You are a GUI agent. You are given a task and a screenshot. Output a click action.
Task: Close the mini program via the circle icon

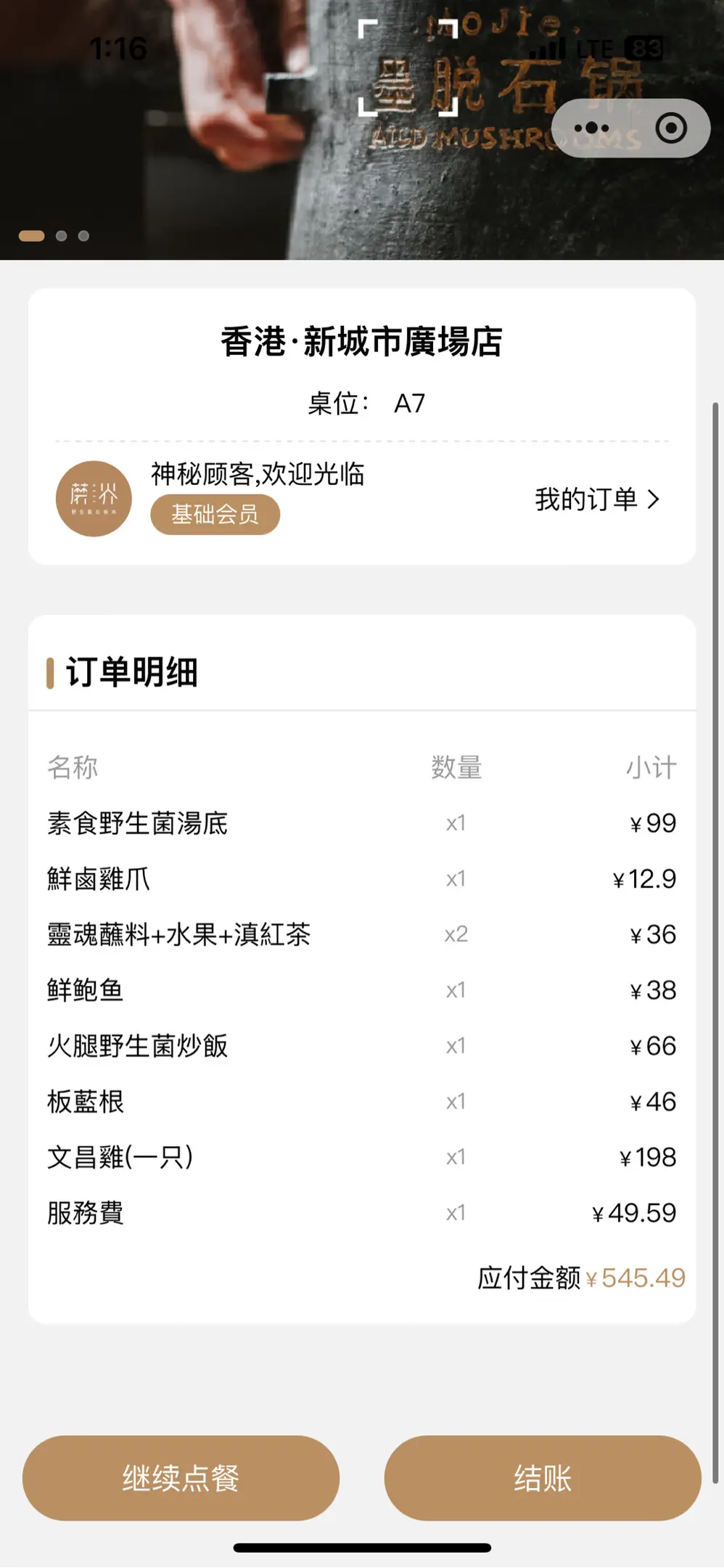[x=671, y=128]
